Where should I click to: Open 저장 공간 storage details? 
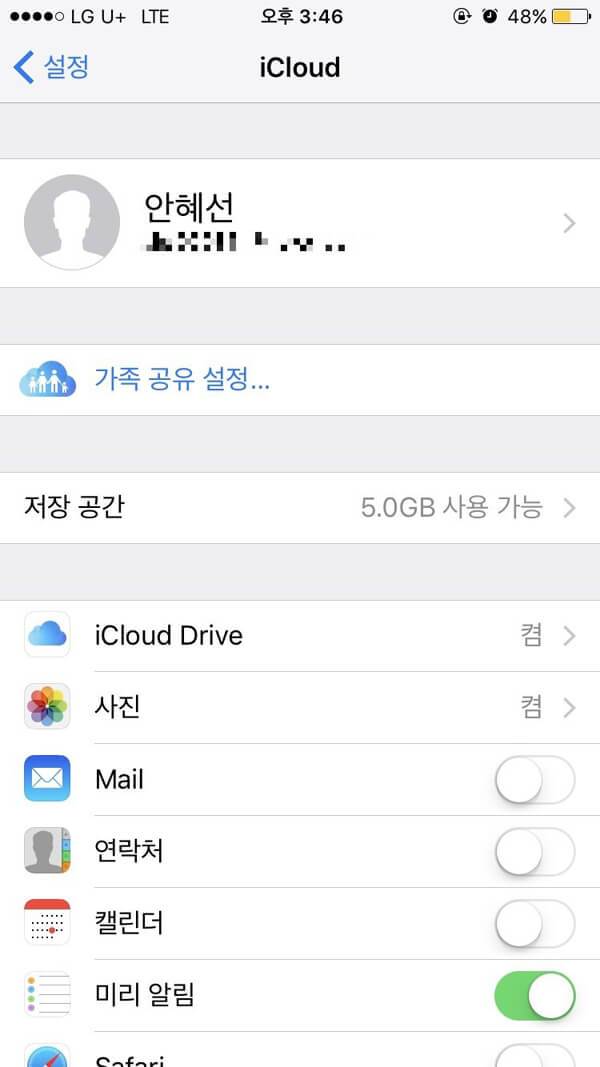click(x=300, y=508)
